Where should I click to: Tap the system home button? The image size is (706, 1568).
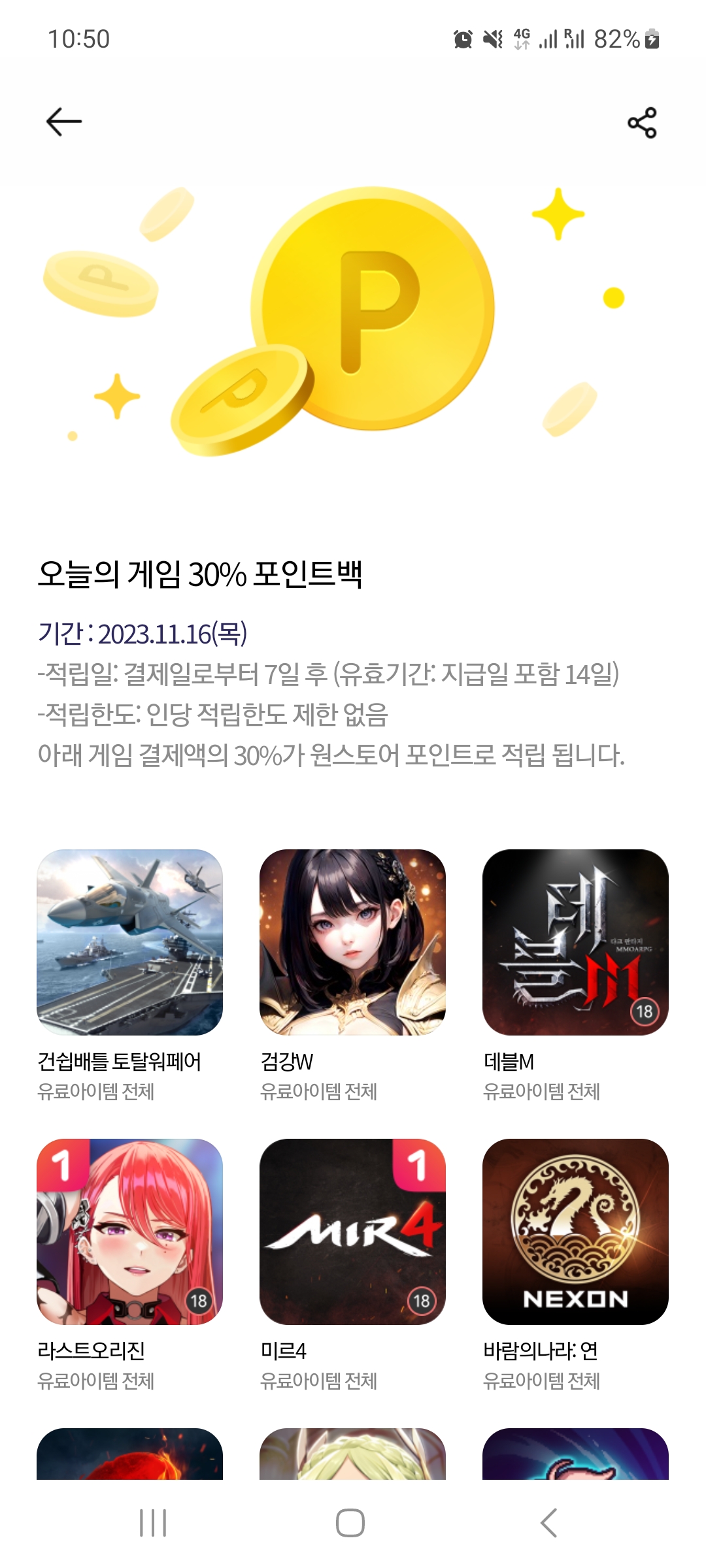pyautogui.click(x=350, y=1523)
